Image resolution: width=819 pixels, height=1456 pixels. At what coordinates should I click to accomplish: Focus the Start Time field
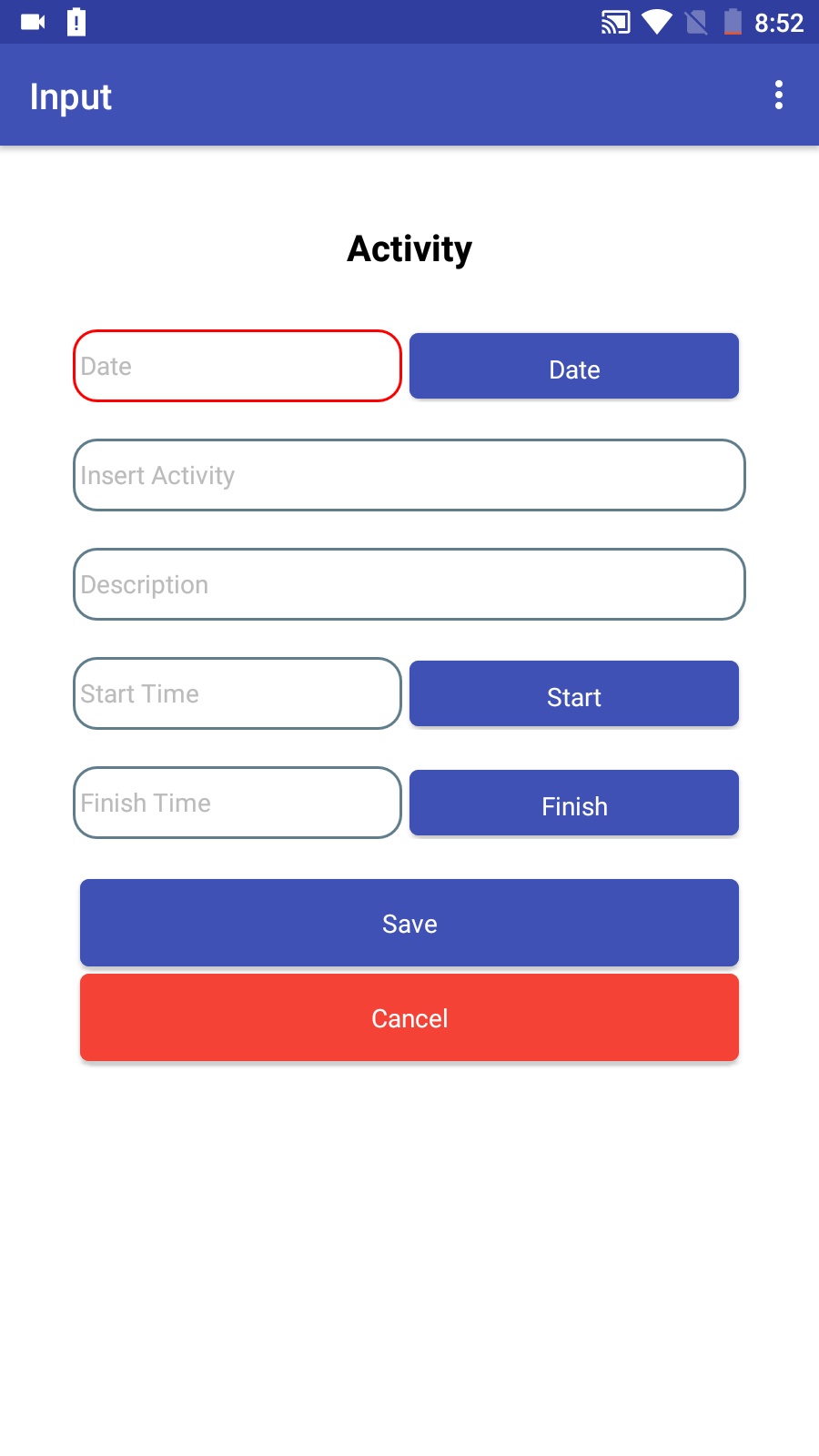(x=237, y=693)
